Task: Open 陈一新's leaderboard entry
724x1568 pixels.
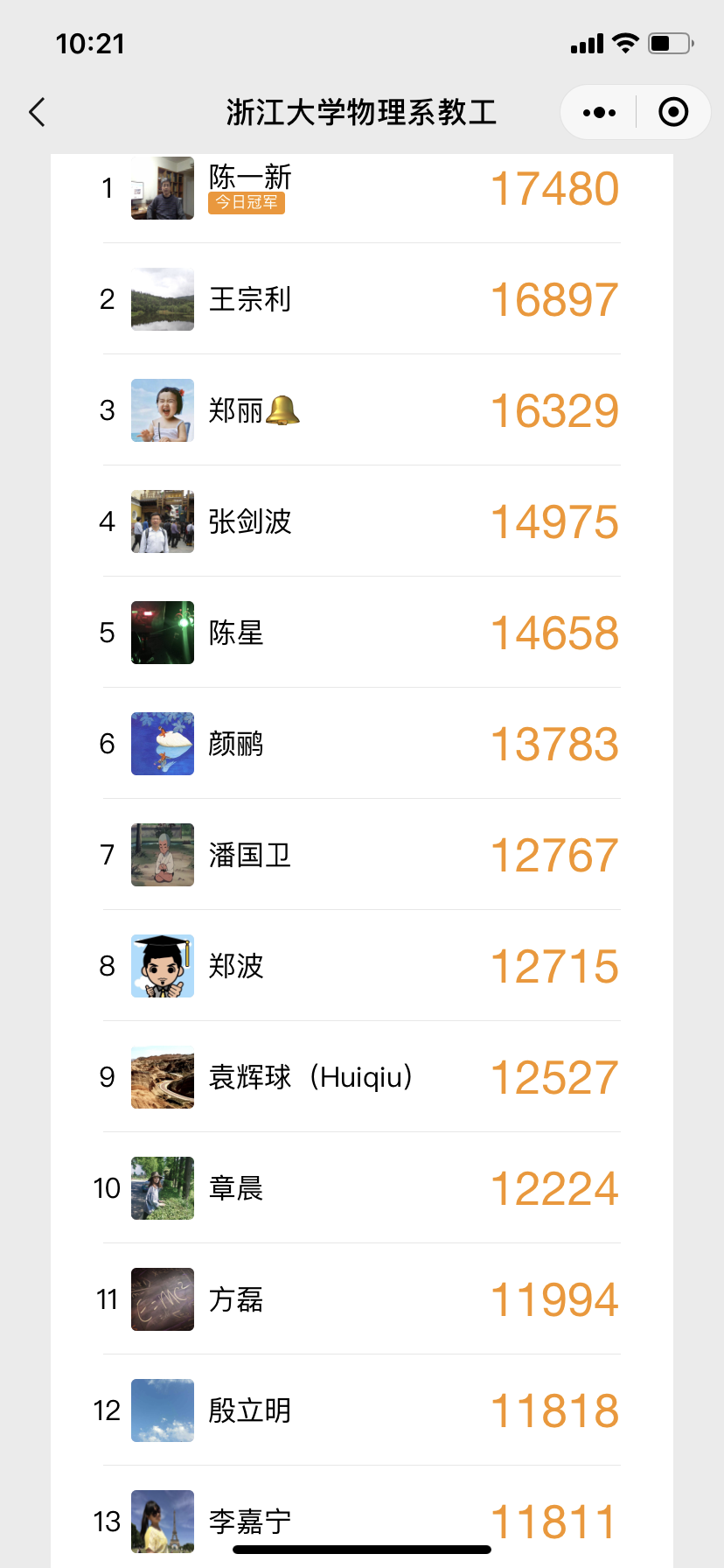Action: [x=361, y=188]
